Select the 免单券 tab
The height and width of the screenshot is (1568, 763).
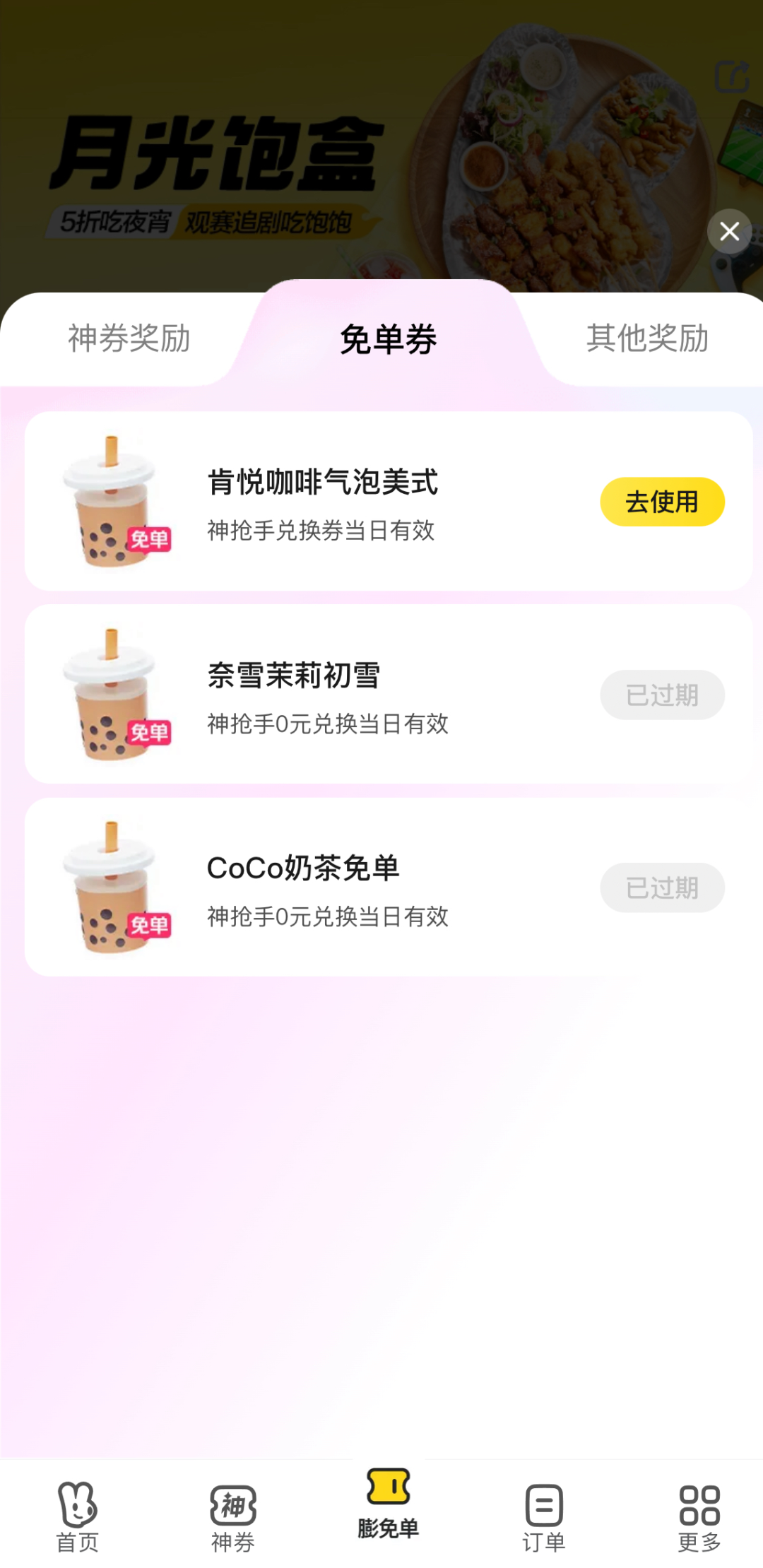[388, 339]
